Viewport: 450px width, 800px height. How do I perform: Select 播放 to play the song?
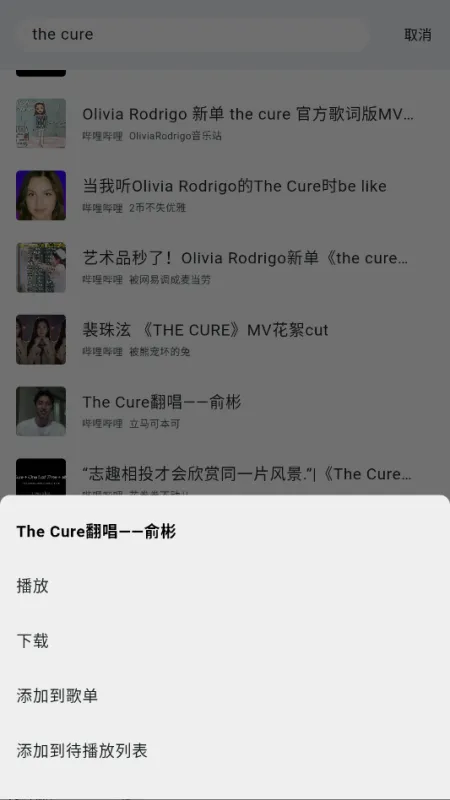pos(225,586)
